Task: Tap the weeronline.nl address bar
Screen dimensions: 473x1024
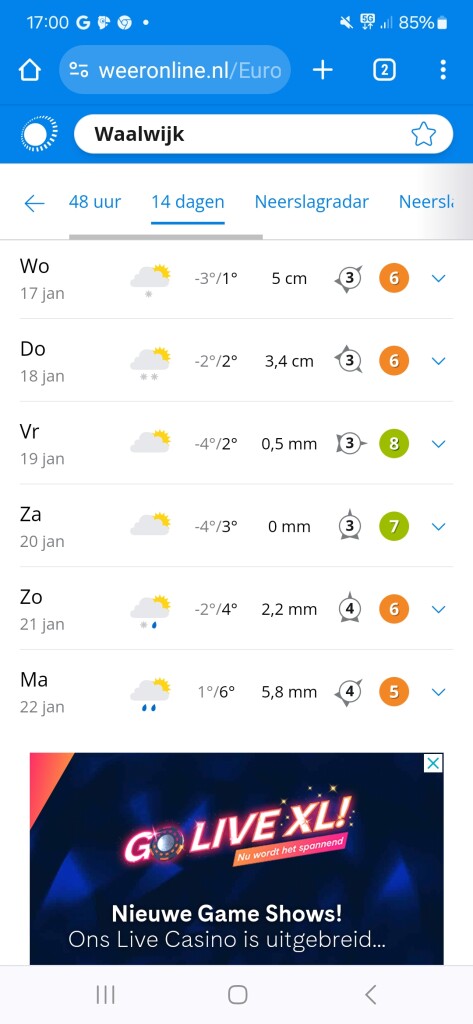Action: [x=174, y=70]
